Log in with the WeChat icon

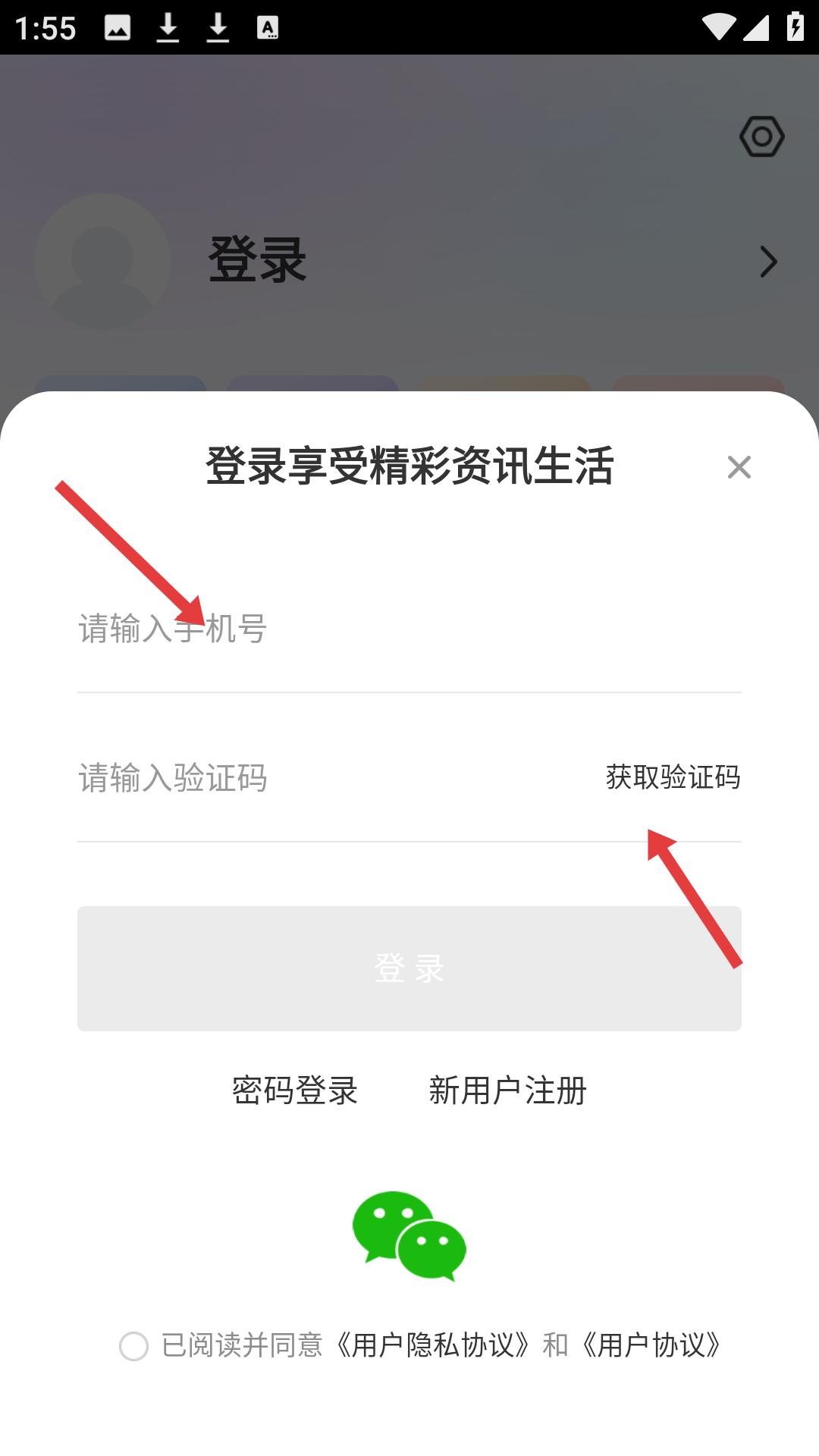point(409,1235)
